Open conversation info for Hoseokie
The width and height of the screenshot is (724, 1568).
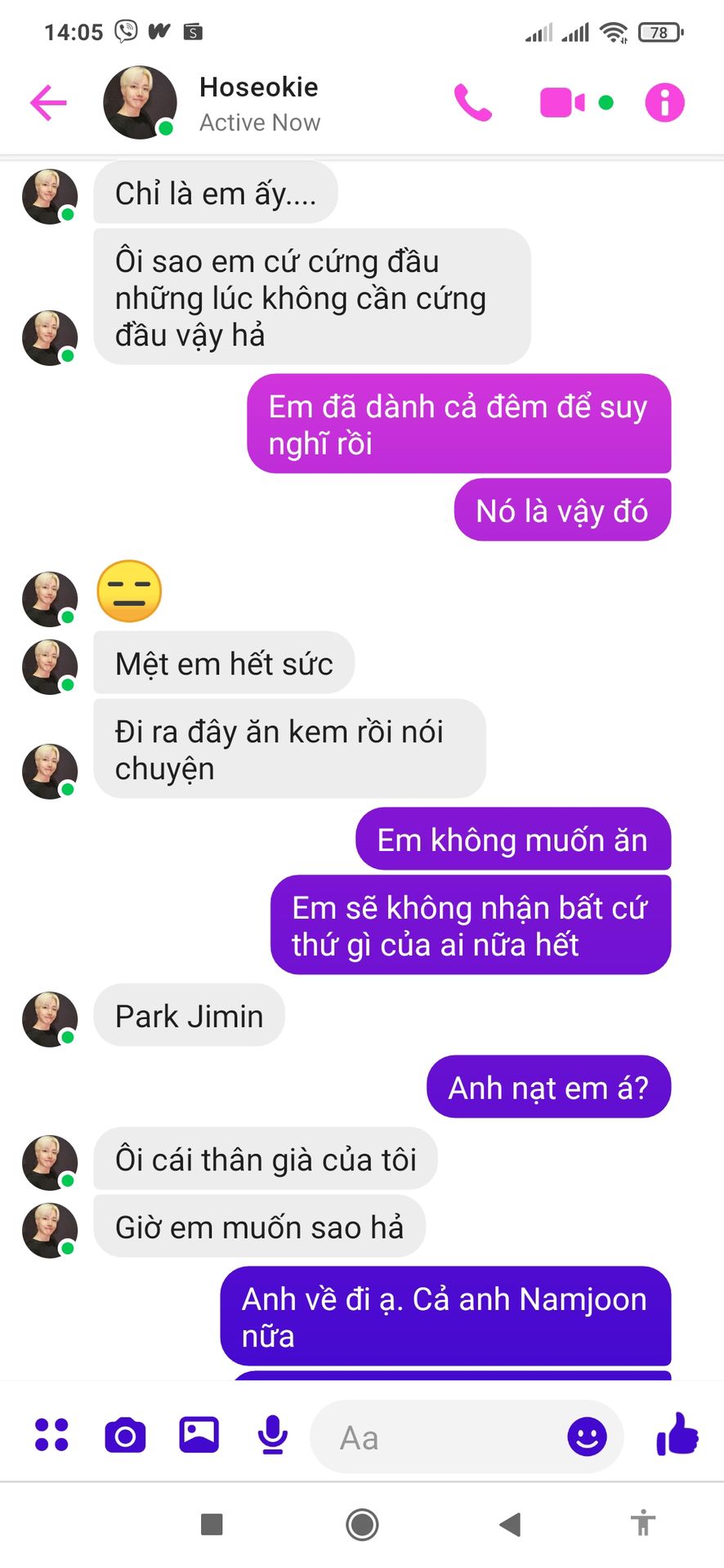click(665, 103)
